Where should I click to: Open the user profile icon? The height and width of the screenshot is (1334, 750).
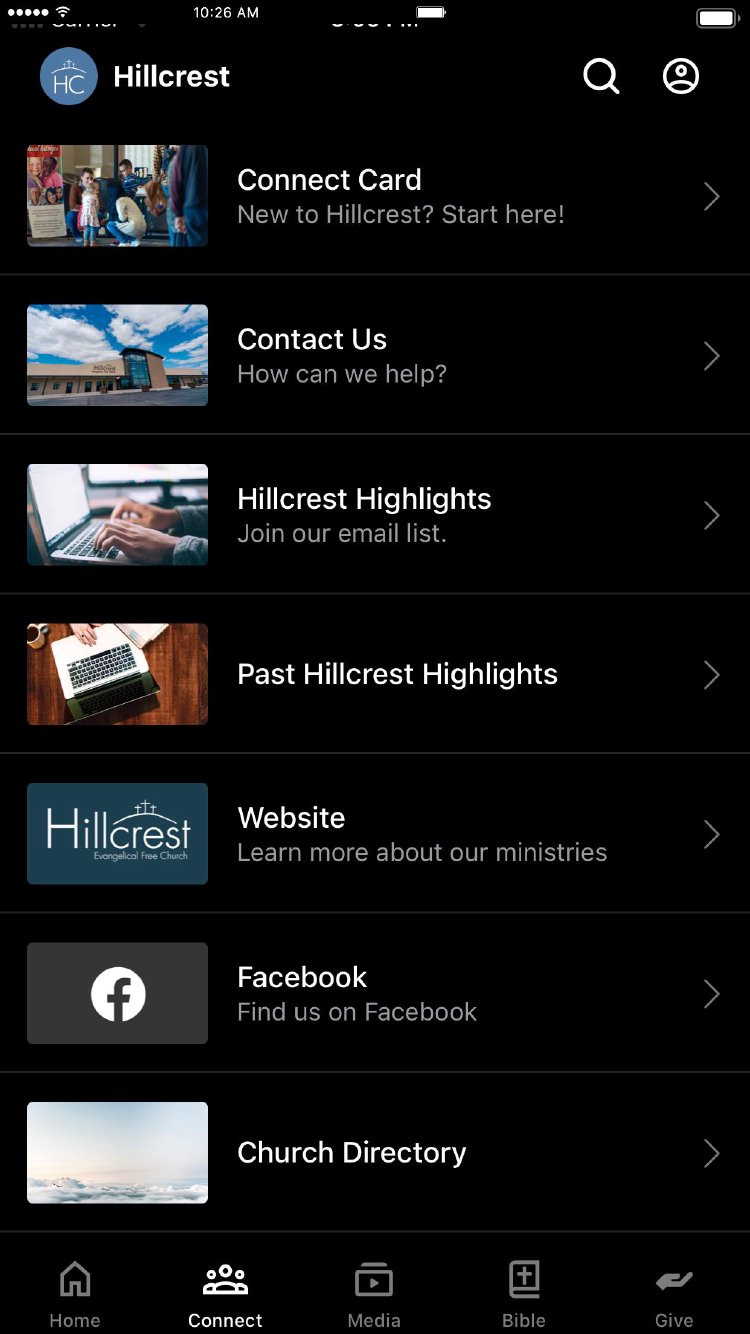(x=681, y=76)
